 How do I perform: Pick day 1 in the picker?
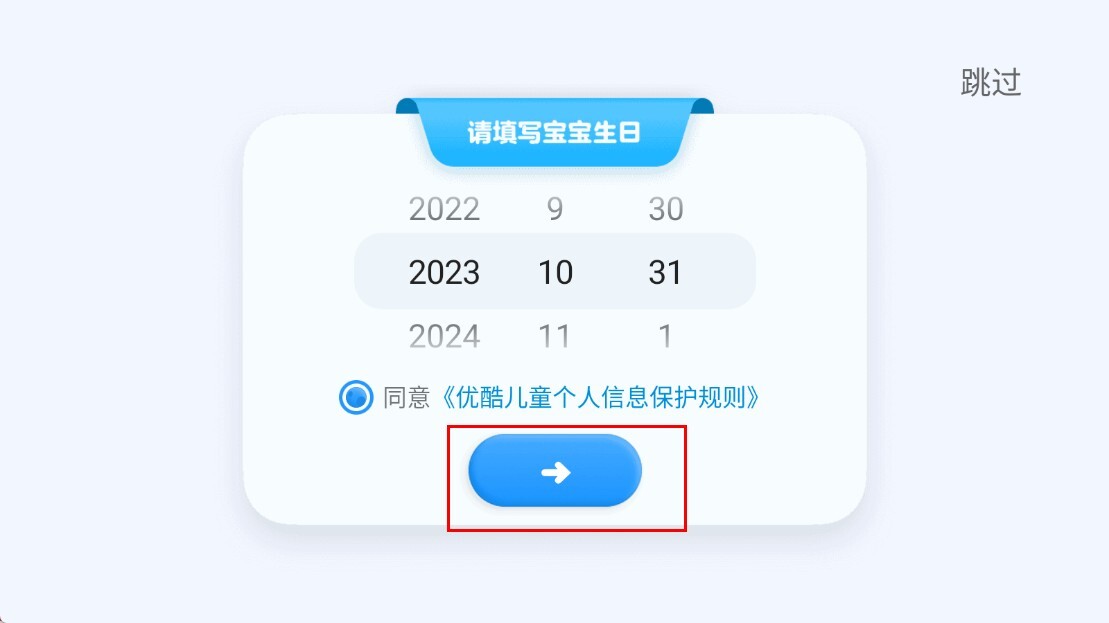(x=665, y=337)
